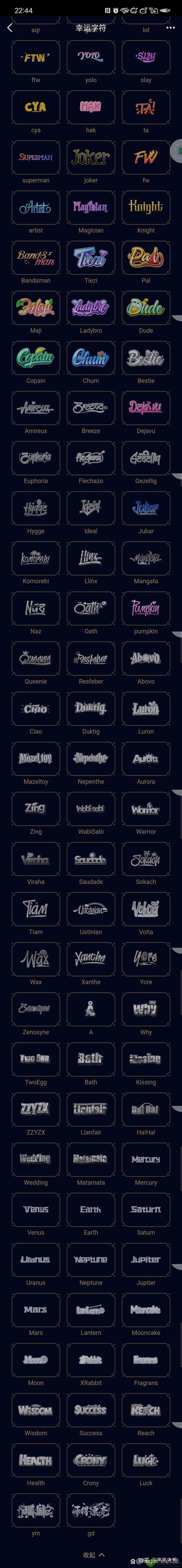This screenshot has height=1568, width=182.
Task: Select the pumpkin text style
Action: pos(146,608)
